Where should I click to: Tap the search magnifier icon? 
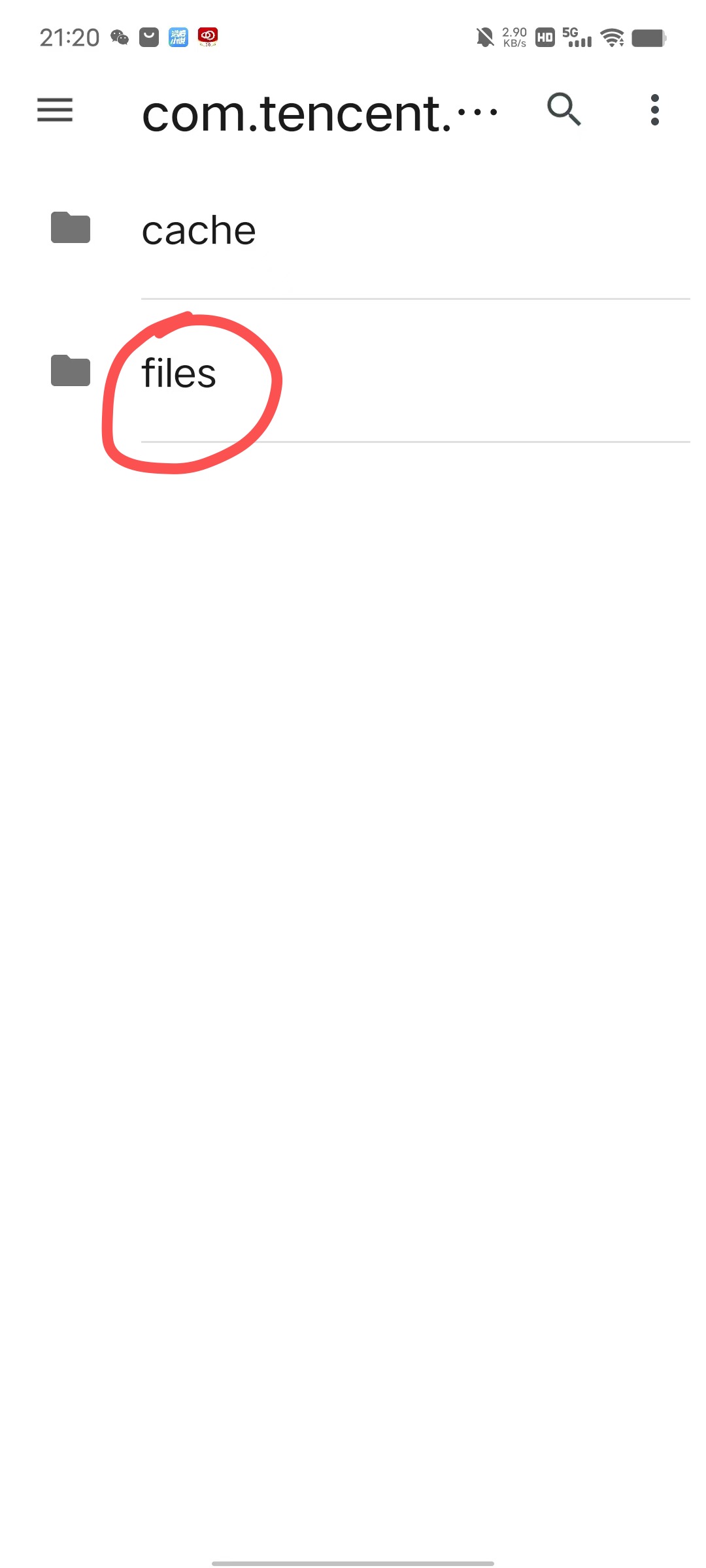coord(563,109)
